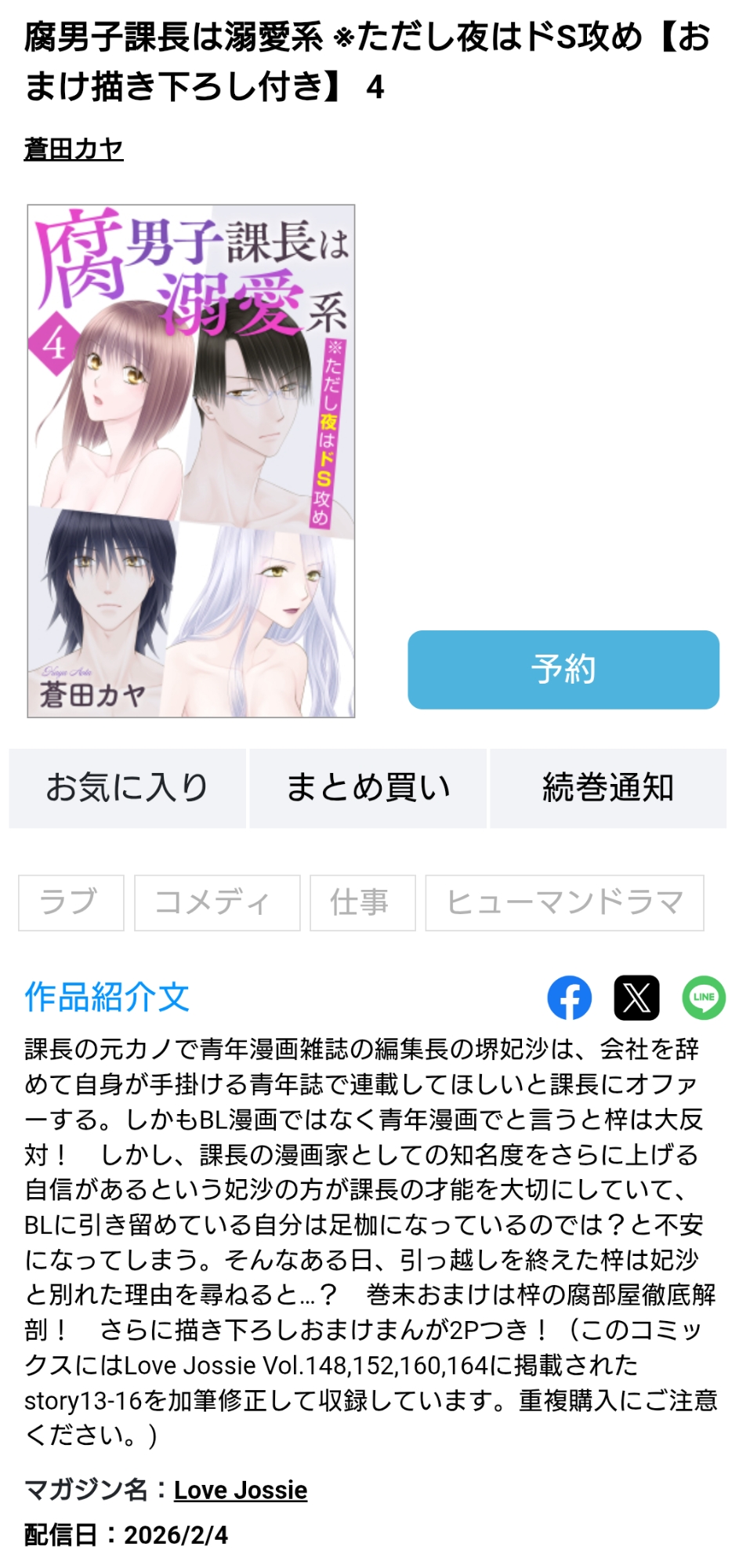
Task: Select the コメディ genre tag
Action: click(x=216, y=902)
